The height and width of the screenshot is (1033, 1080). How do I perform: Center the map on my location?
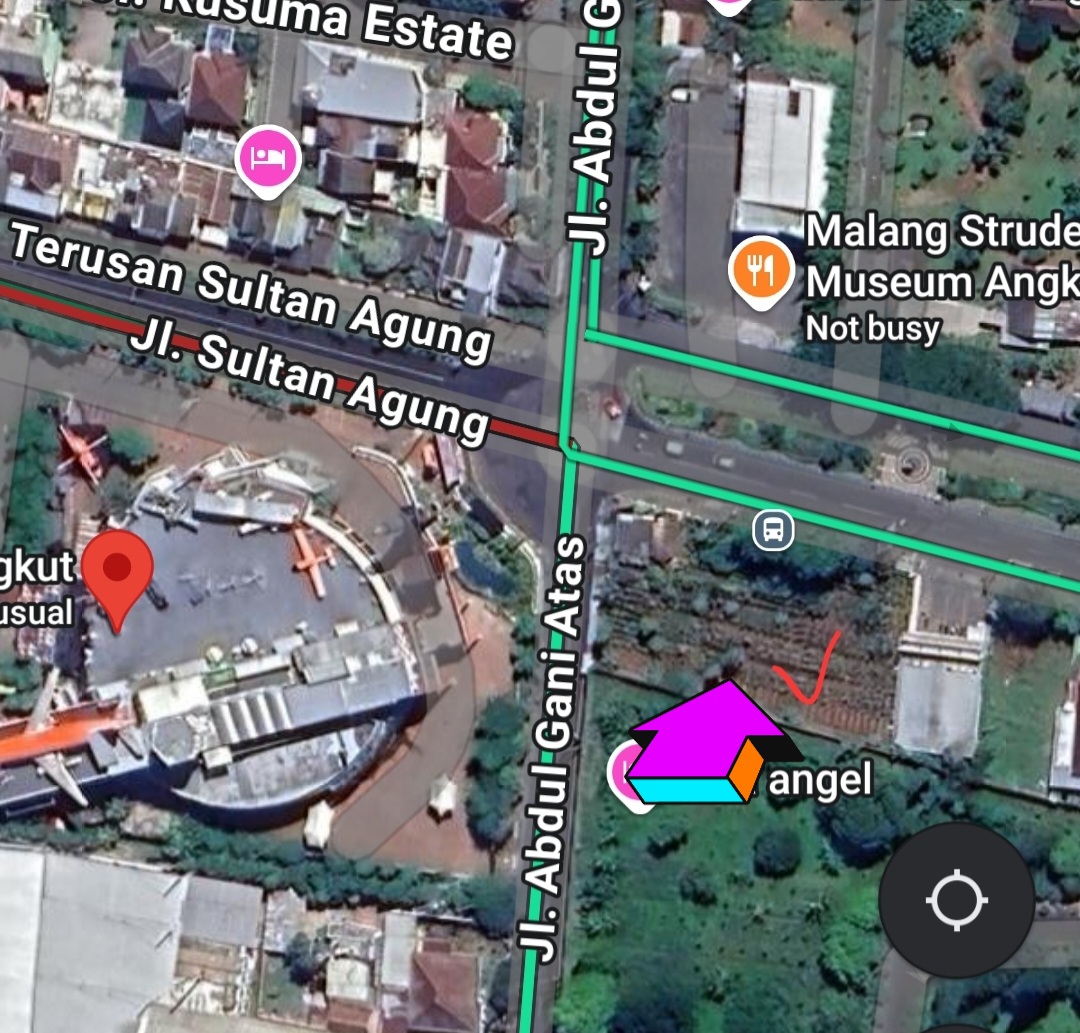click(956, 900)
